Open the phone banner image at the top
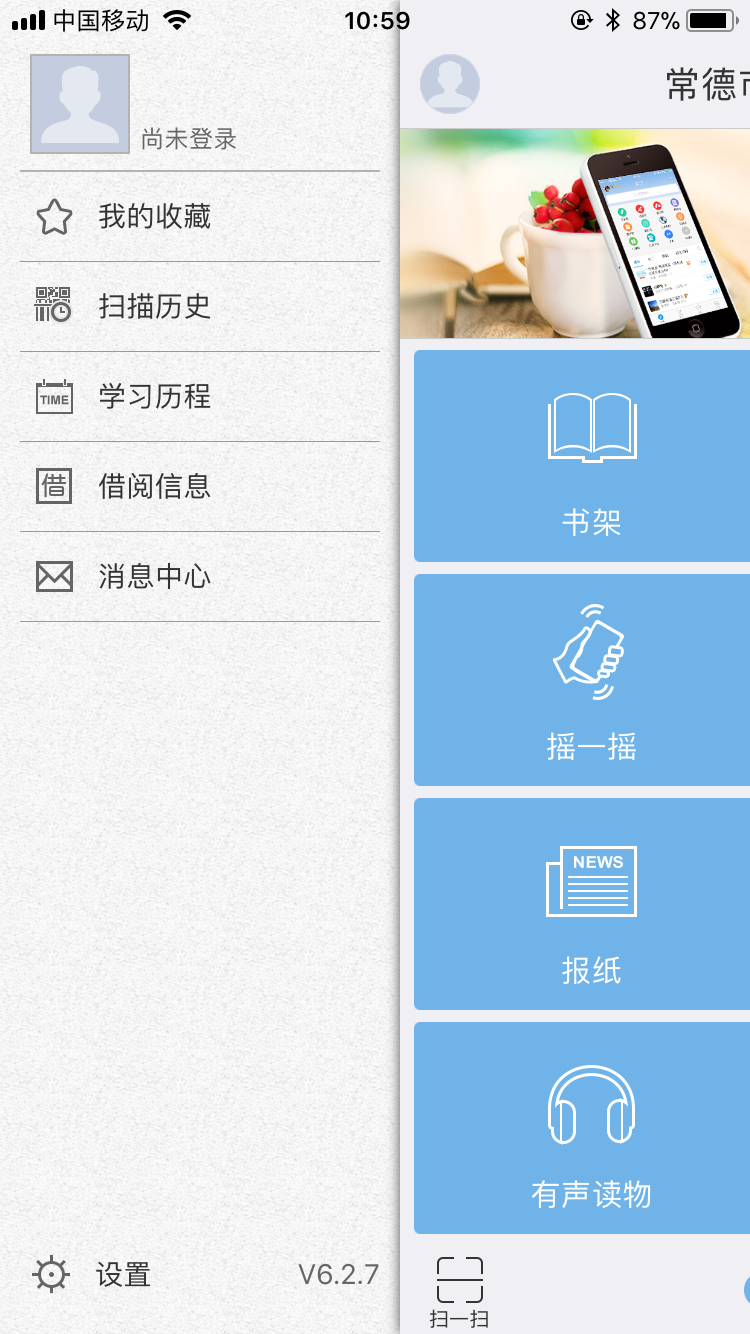This screenshot has width=750, height=1334. click(575, 234)
